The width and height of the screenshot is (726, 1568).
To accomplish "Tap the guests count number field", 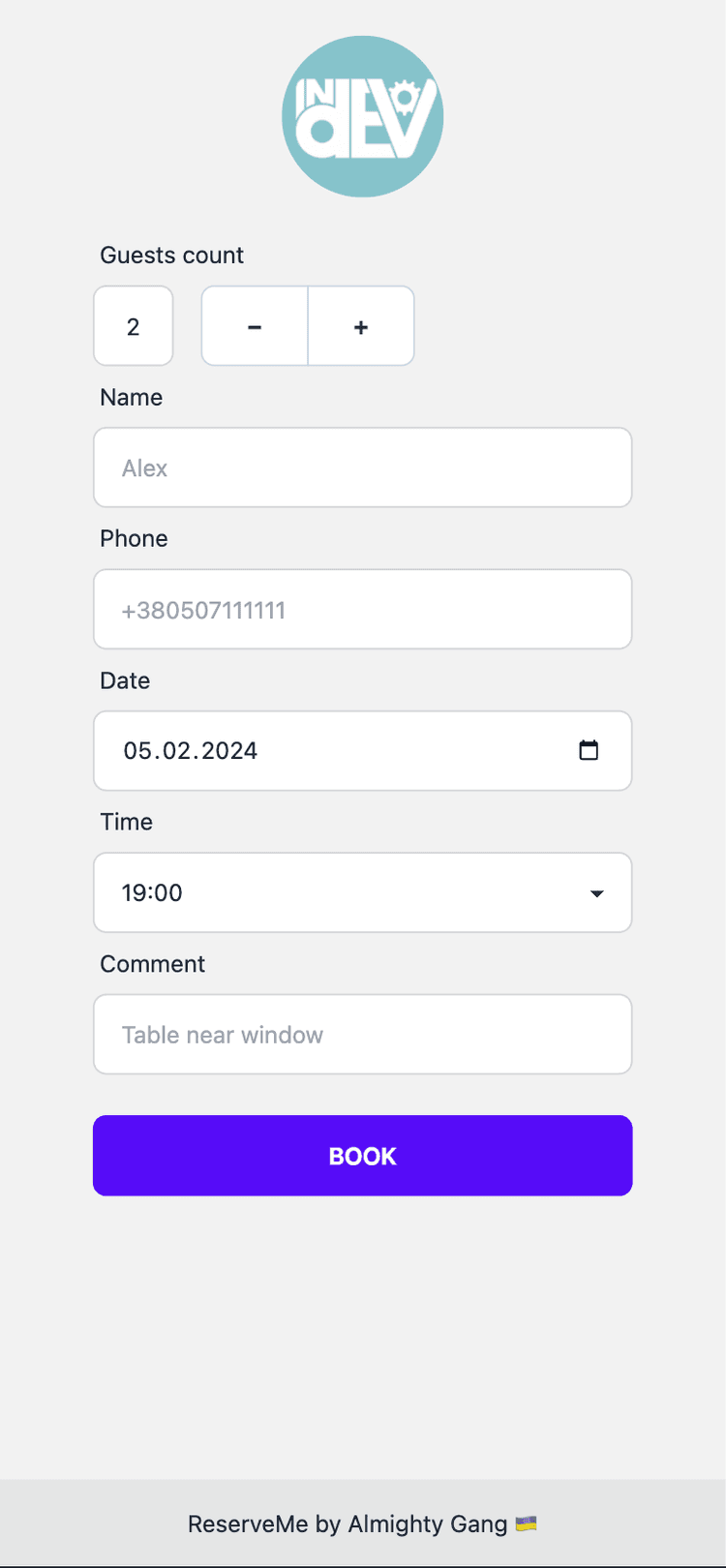I will tap(134, 326).
